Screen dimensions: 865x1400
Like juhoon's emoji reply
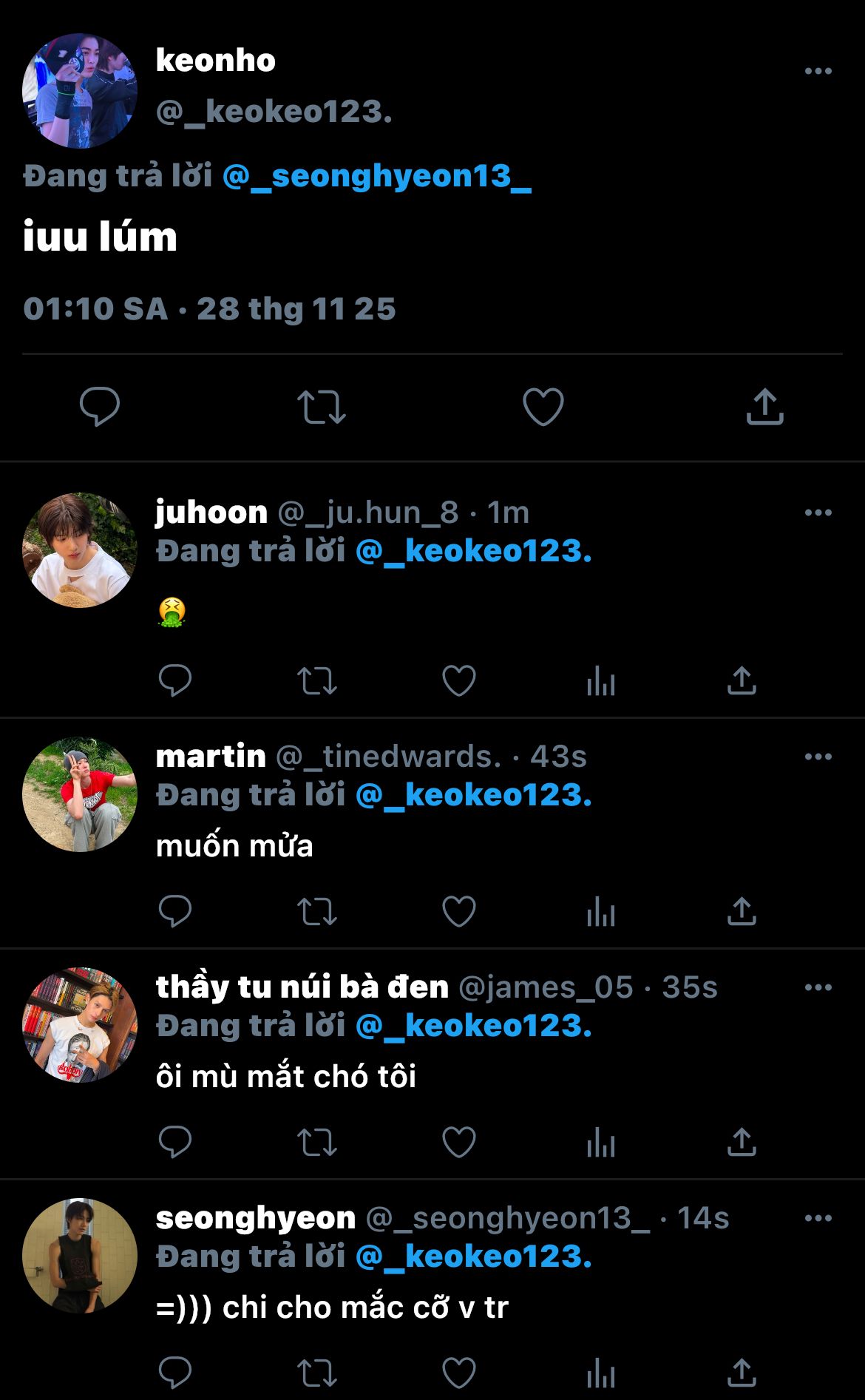click(x=458, y=681)
